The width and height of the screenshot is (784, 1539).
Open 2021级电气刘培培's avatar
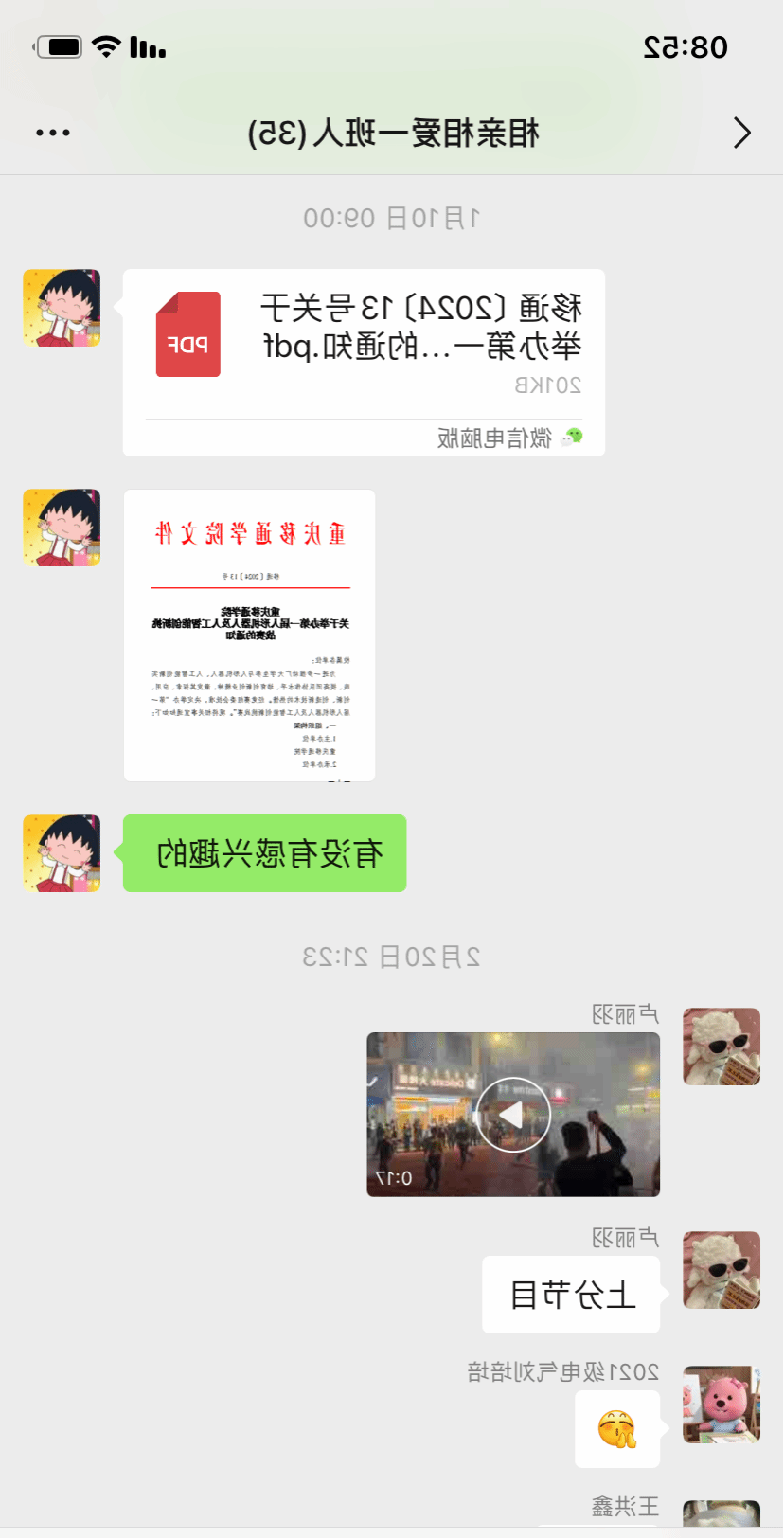point(722,1404)
